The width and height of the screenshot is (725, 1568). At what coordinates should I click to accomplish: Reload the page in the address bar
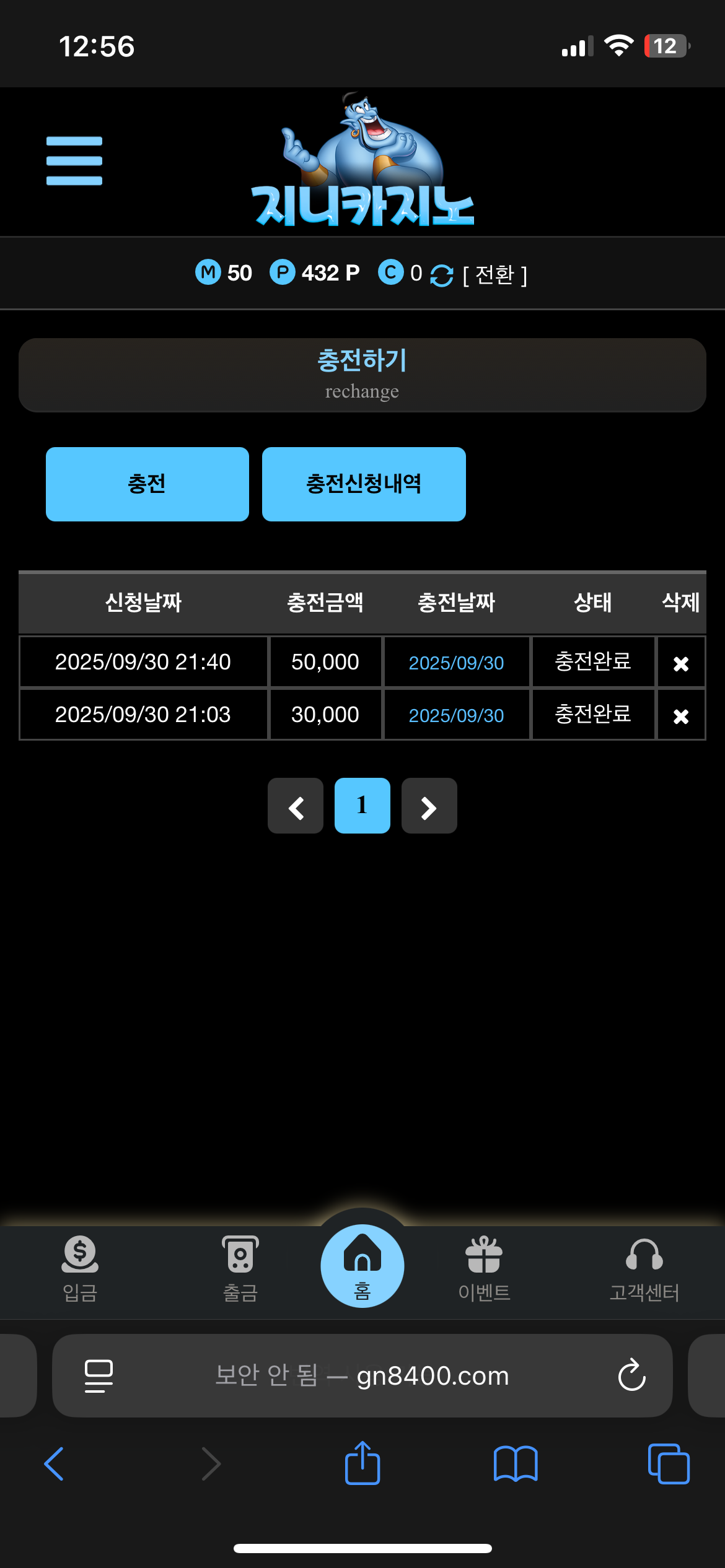coord(631,1375)
